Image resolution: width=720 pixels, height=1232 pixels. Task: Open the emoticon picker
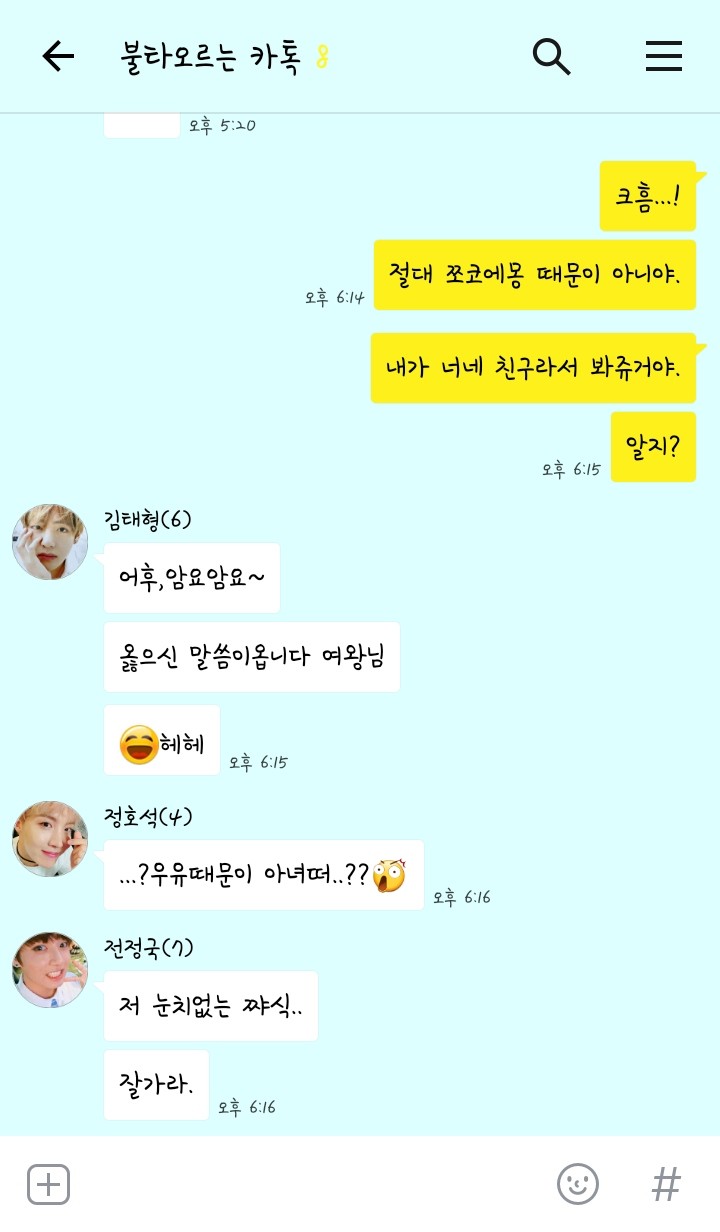pyautogui.click(x=577, y=1185)
